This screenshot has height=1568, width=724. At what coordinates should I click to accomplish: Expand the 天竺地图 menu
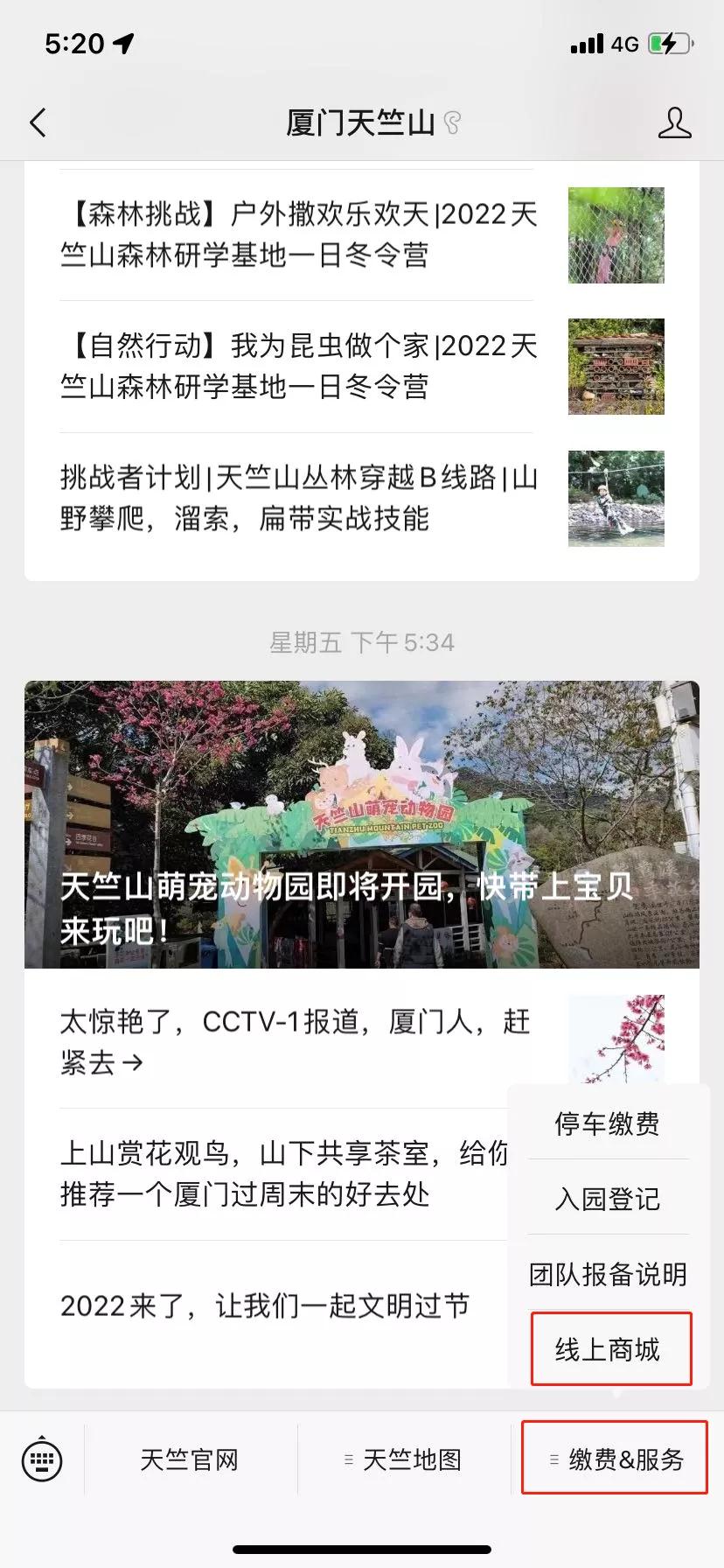(x=404, y=1459)
